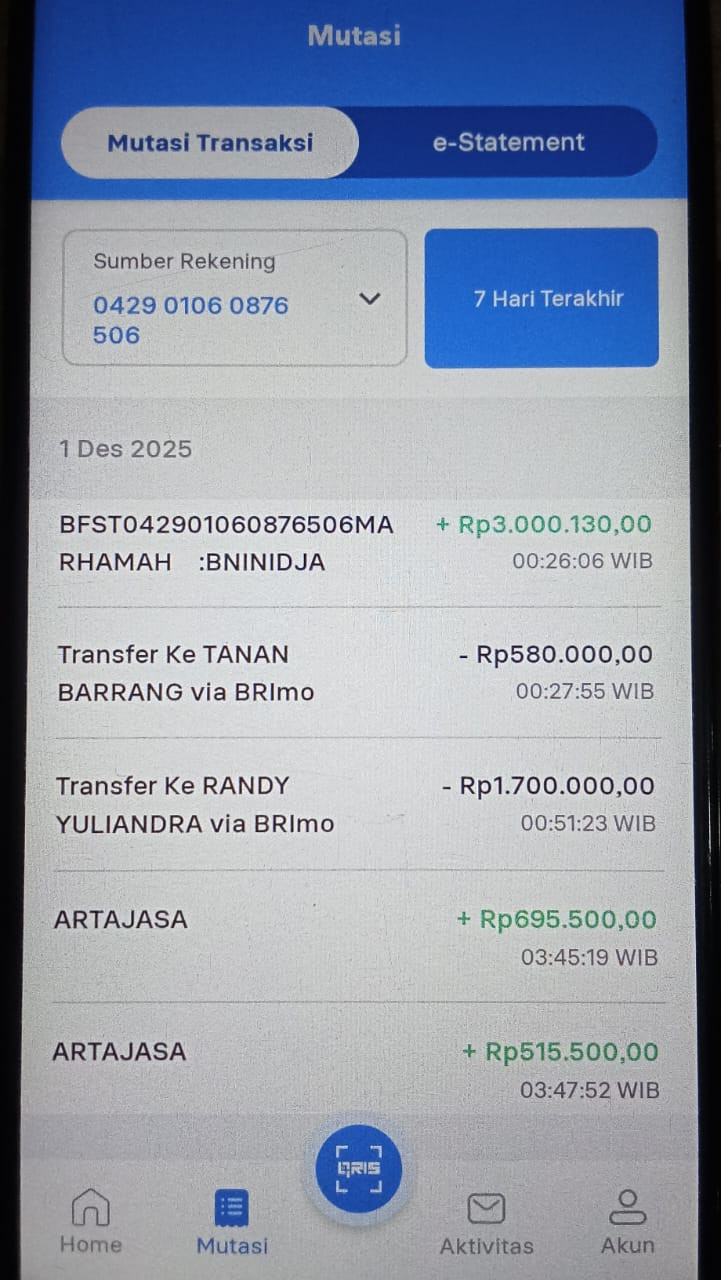Open the Aktivitas tab
This screenshot has height=1280, width=721.
click(x=487, y=1222)
